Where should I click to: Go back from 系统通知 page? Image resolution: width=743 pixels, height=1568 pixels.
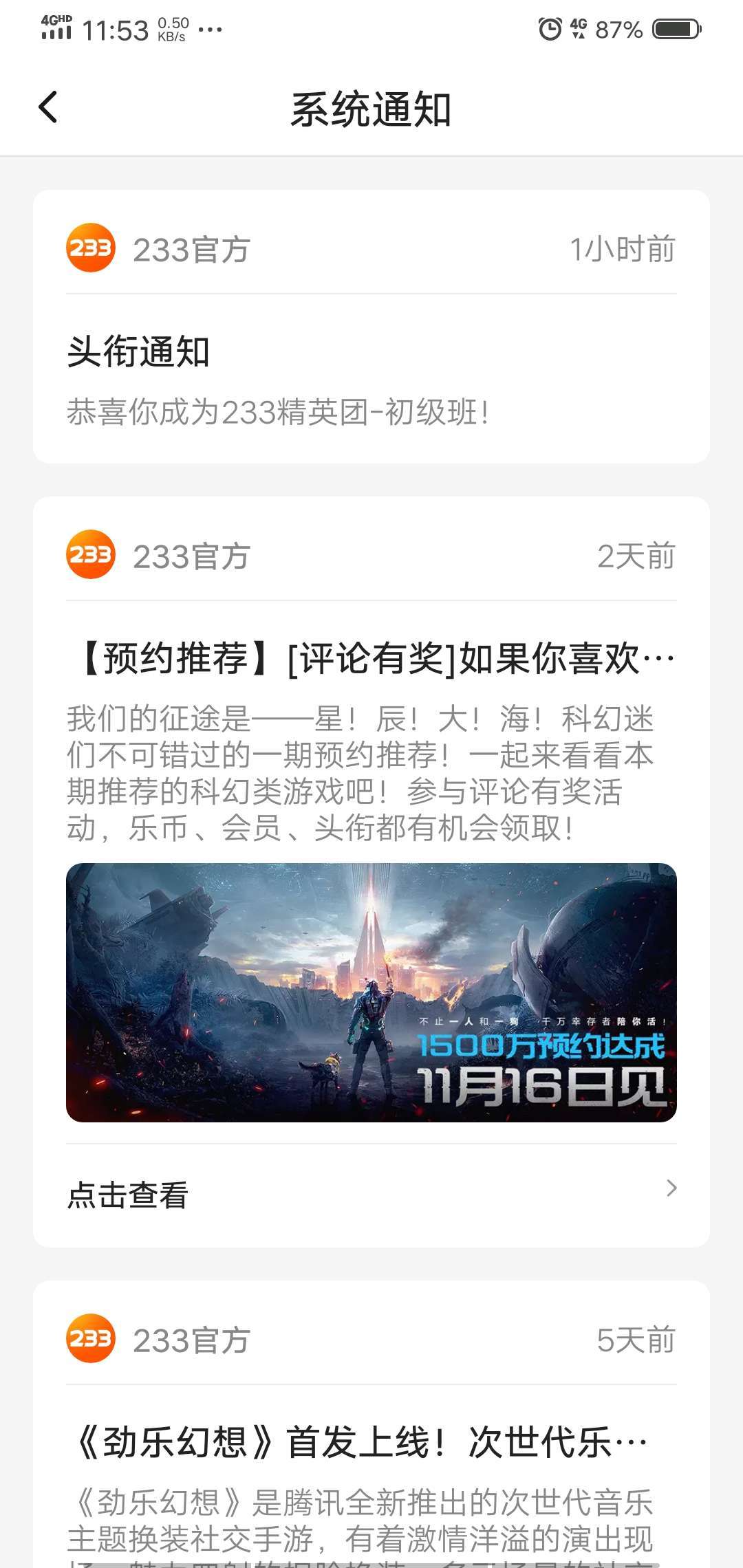(x=48, y=108)
